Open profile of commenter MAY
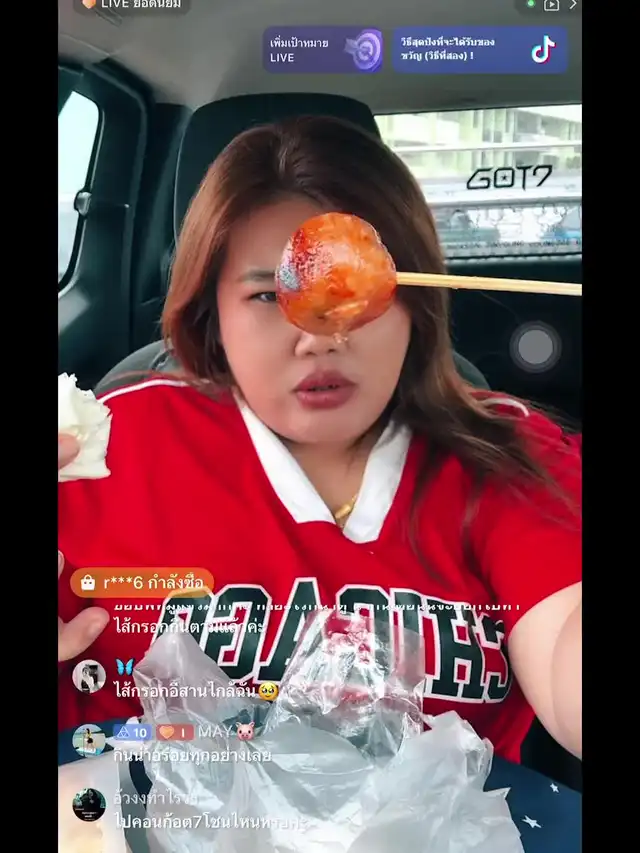Screen dimensions: 640x853 click(x=89, y=740)
